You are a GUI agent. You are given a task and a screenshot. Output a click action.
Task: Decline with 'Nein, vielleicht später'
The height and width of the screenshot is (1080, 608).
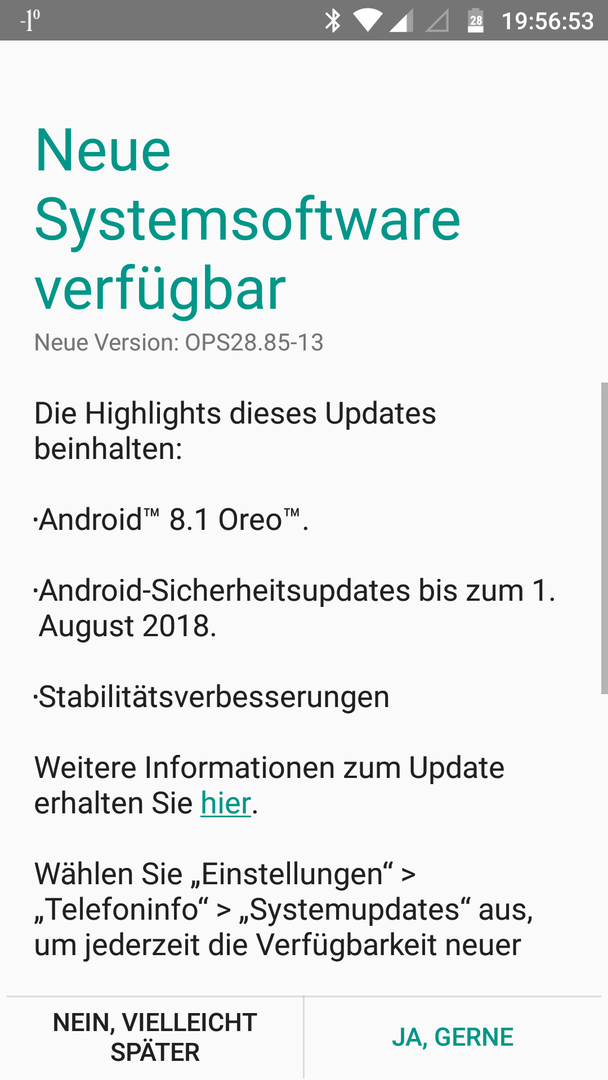tap(155, 1037)
